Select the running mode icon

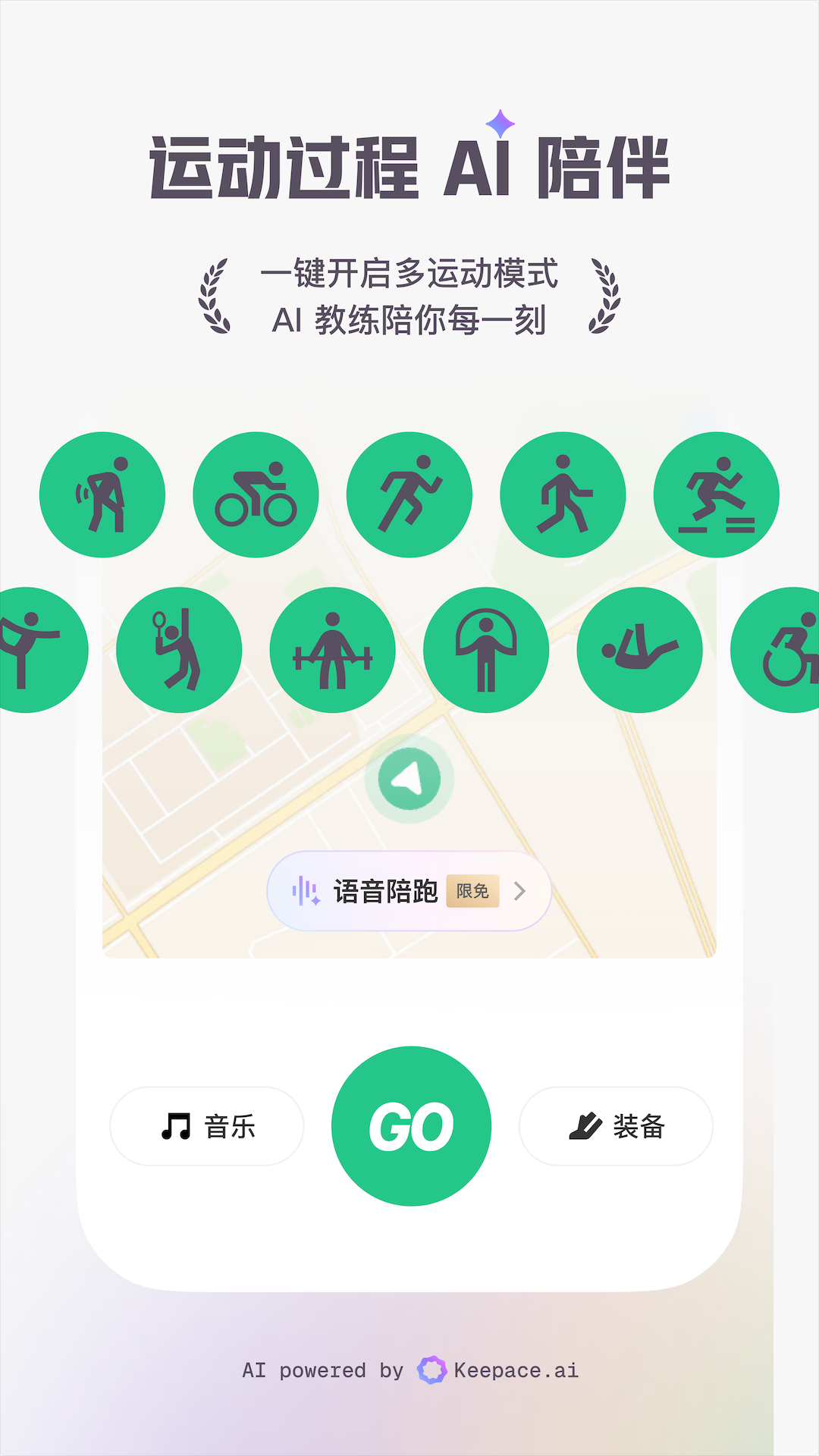pos(409,494)
